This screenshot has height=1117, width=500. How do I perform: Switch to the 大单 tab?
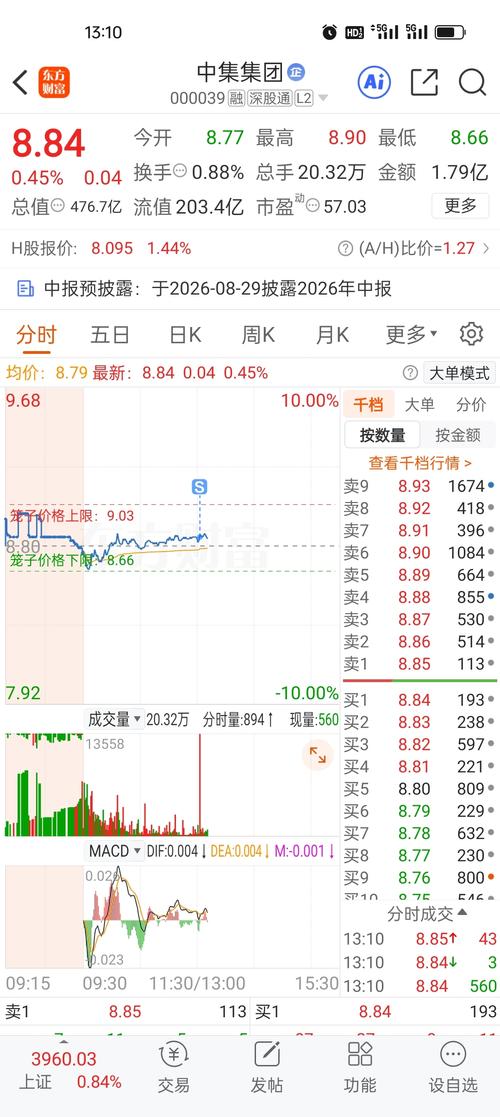pos(419,405)
